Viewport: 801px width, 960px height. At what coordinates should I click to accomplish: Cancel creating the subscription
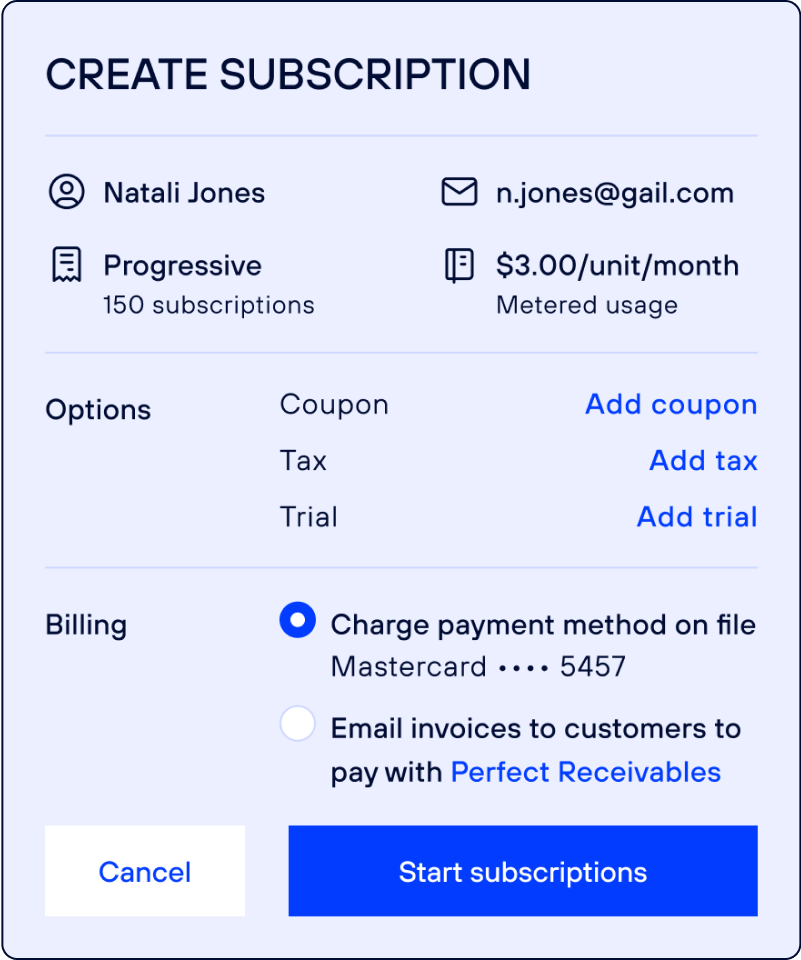pos(145,871)
